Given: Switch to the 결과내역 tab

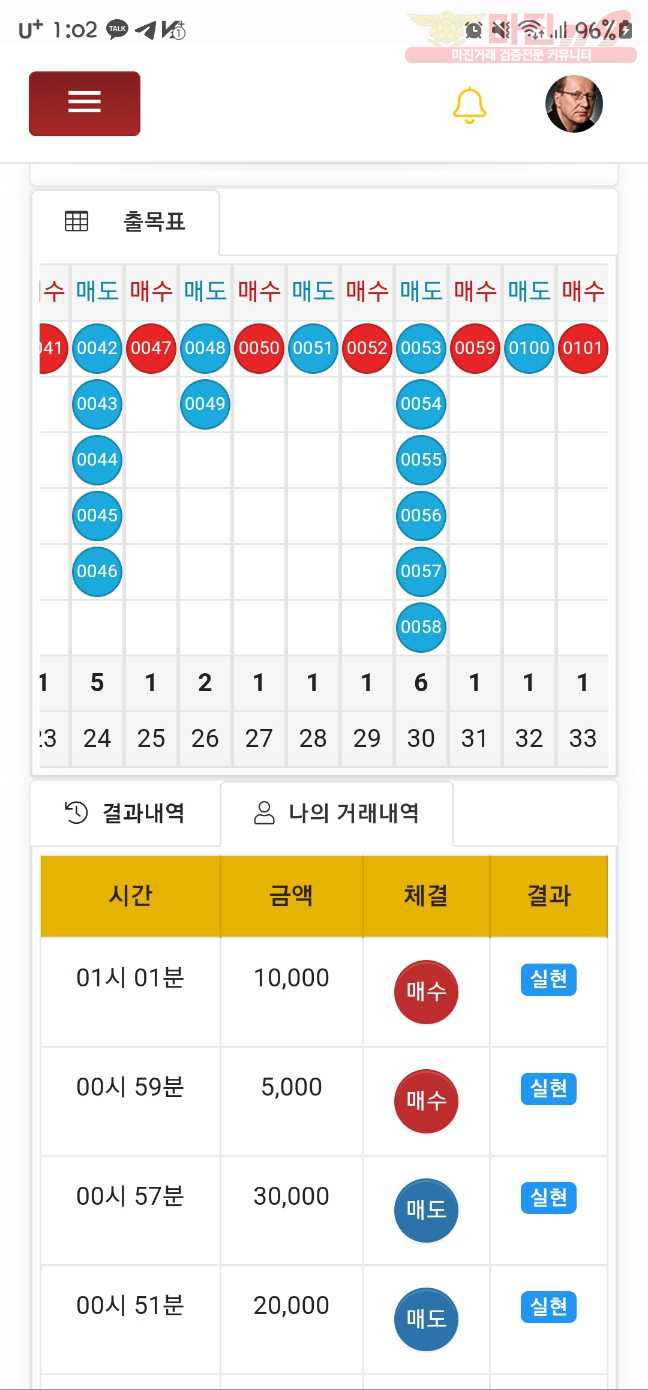Looking at the screenshot, I should click(126, 813).
